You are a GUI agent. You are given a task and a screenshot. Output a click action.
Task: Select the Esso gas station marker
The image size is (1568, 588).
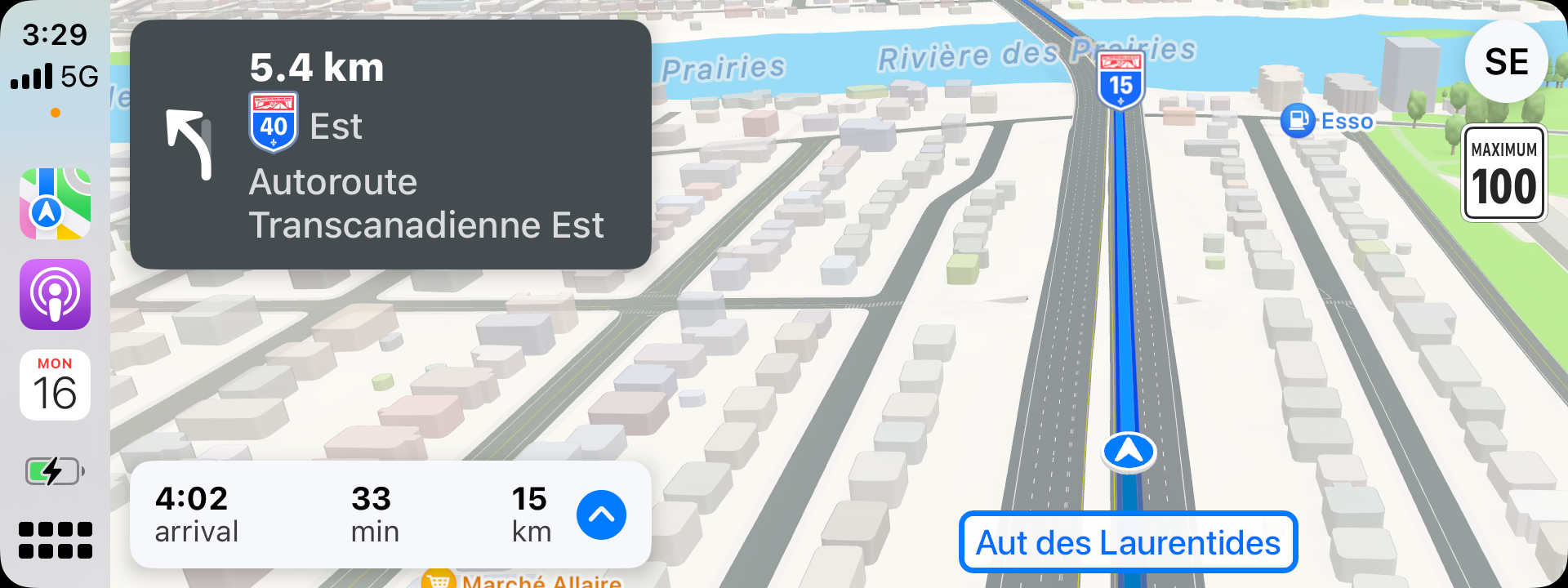click(1298, 121)
